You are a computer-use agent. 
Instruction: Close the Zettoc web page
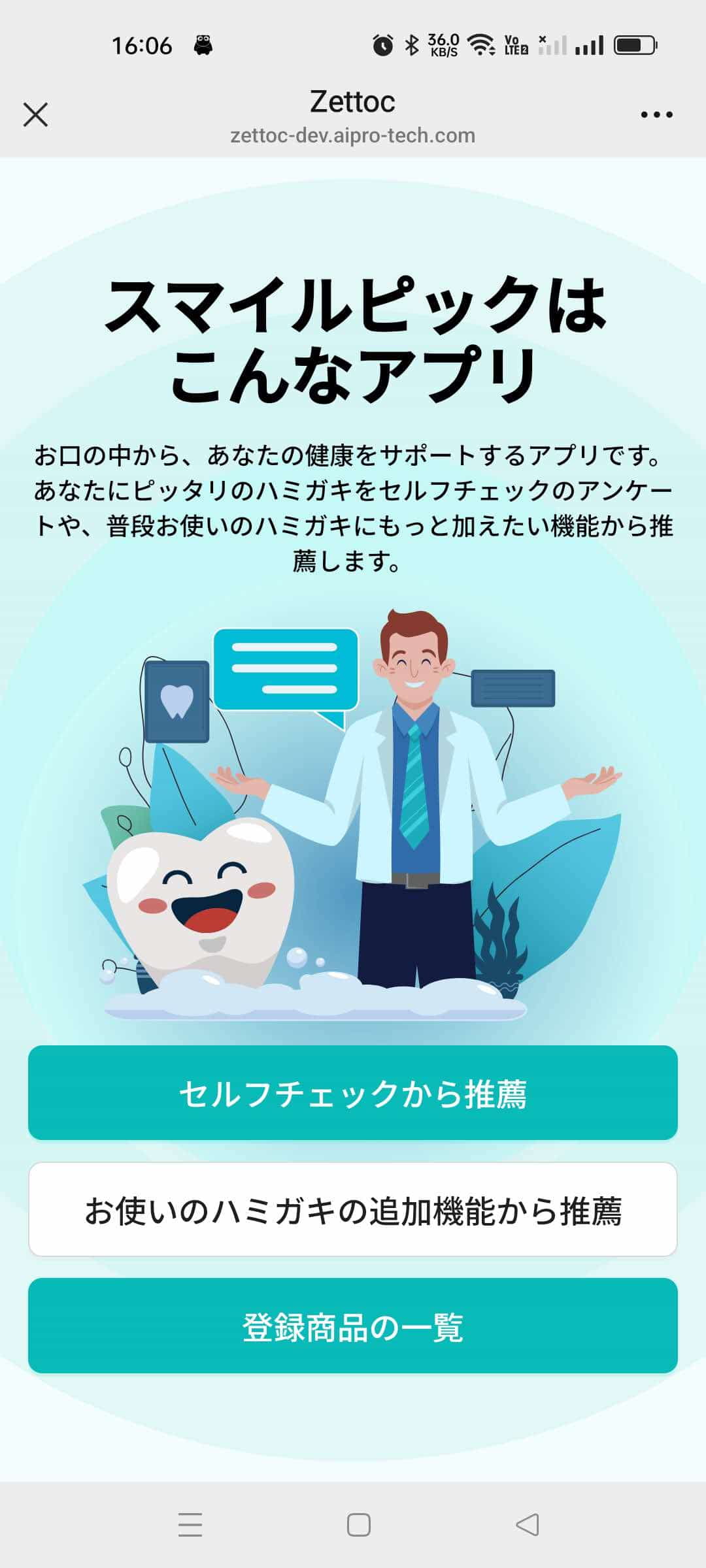click(35, 115)
